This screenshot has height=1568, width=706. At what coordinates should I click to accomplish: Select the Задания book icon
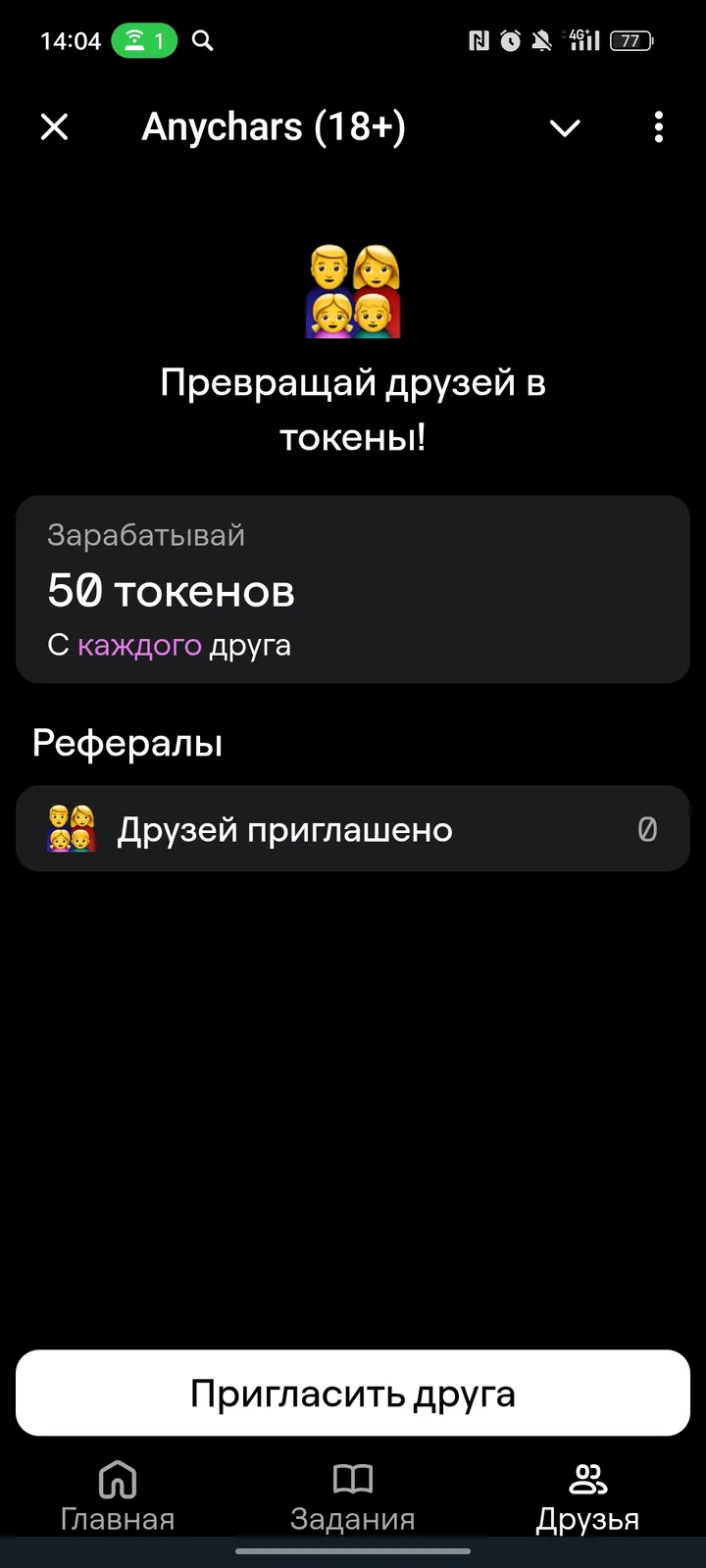tap(353, 1480)
